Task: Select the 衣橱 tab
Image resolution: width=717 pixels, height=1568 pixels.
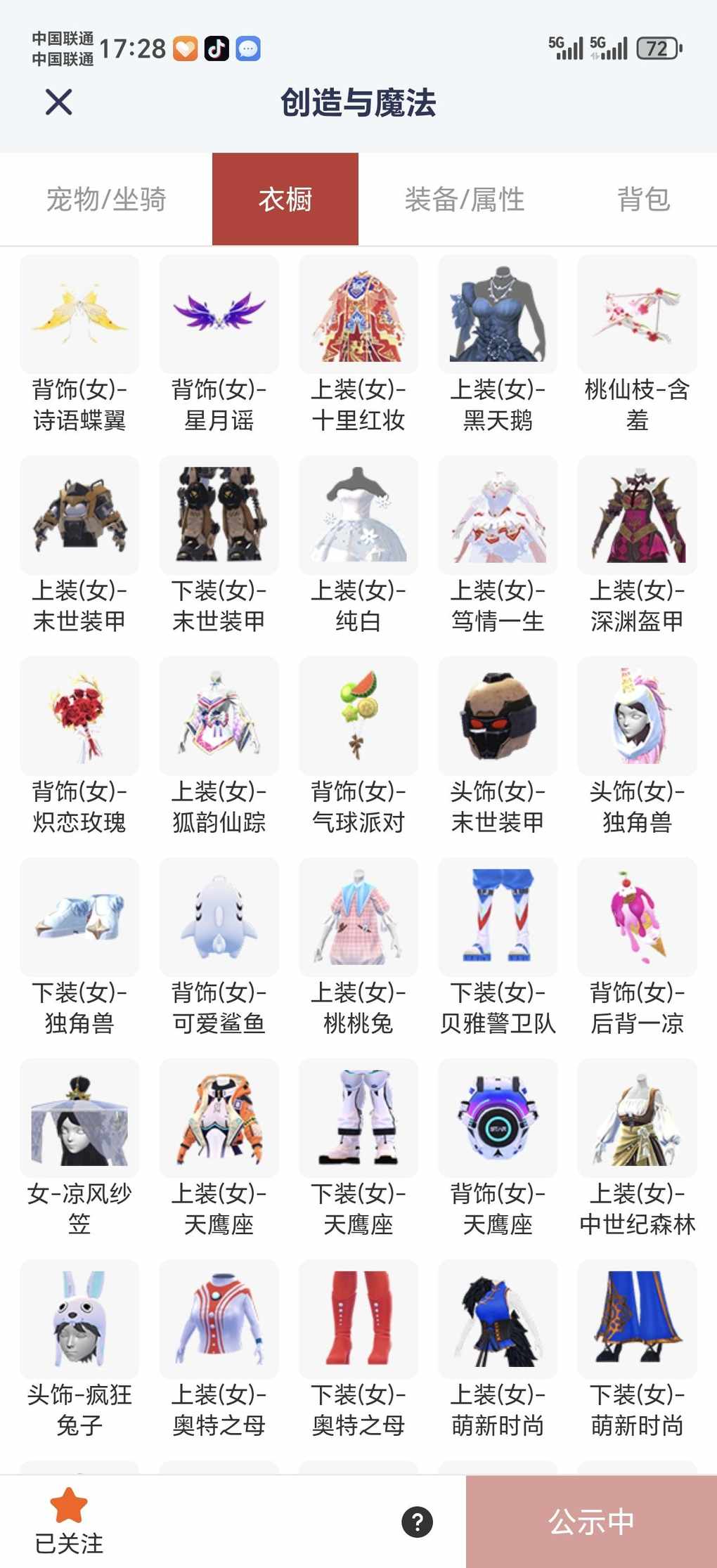Action: click(x=285, y=200)
